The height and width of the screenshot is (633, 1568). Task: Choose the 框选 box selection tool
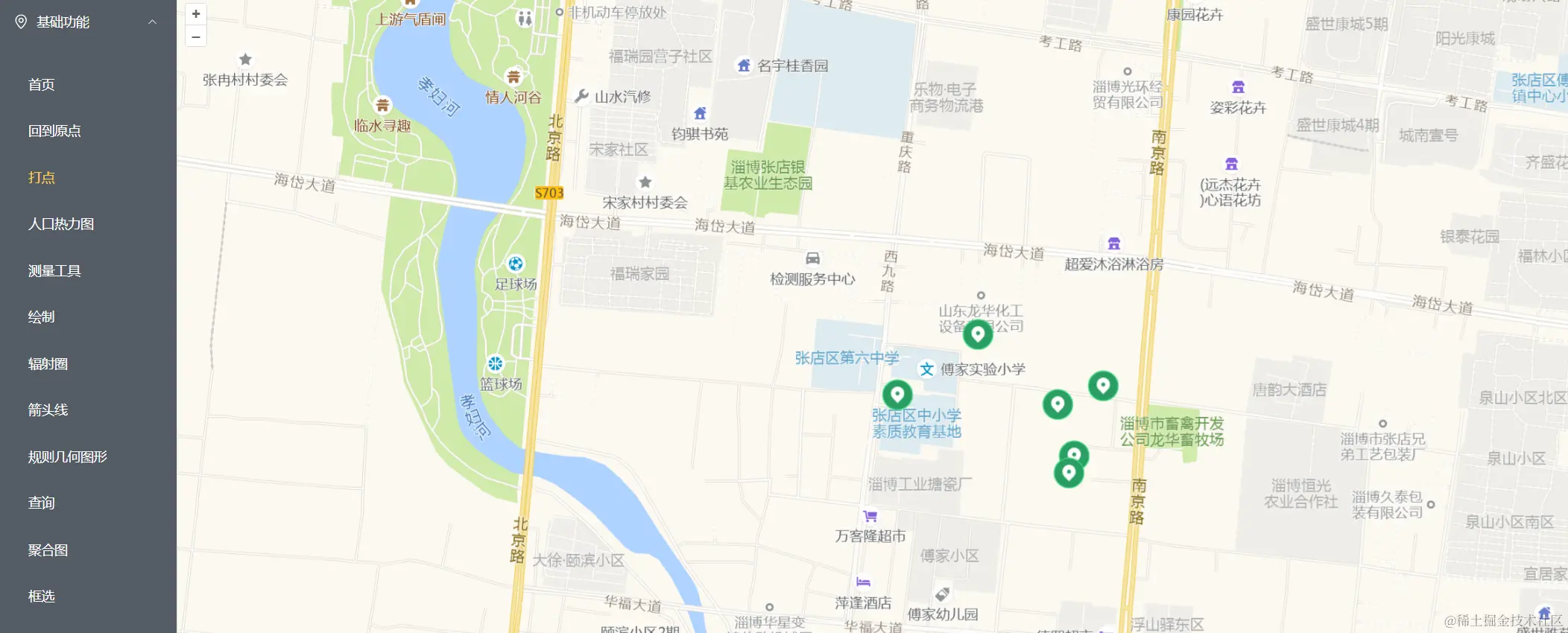tap(42, 597)
